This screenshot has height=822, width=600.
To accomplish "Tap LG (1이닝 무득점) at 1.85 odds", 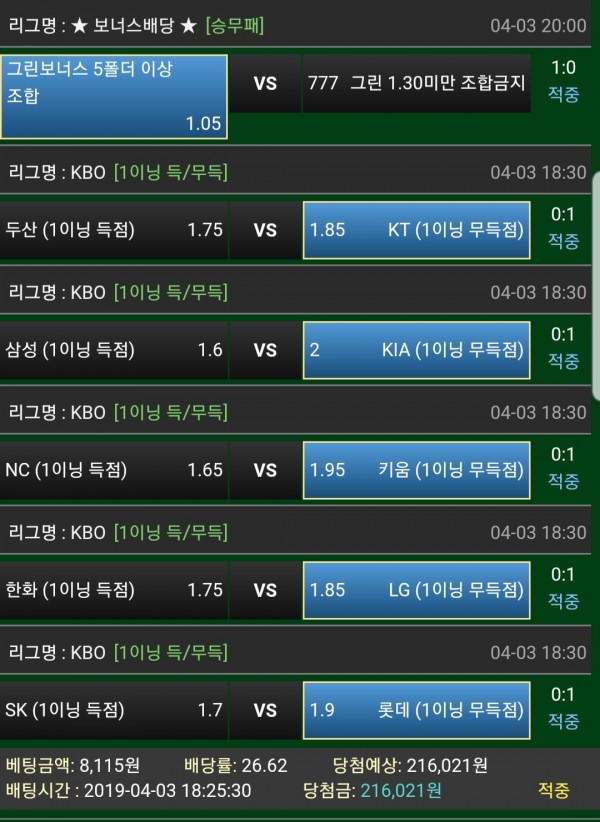I will point(416,590).
